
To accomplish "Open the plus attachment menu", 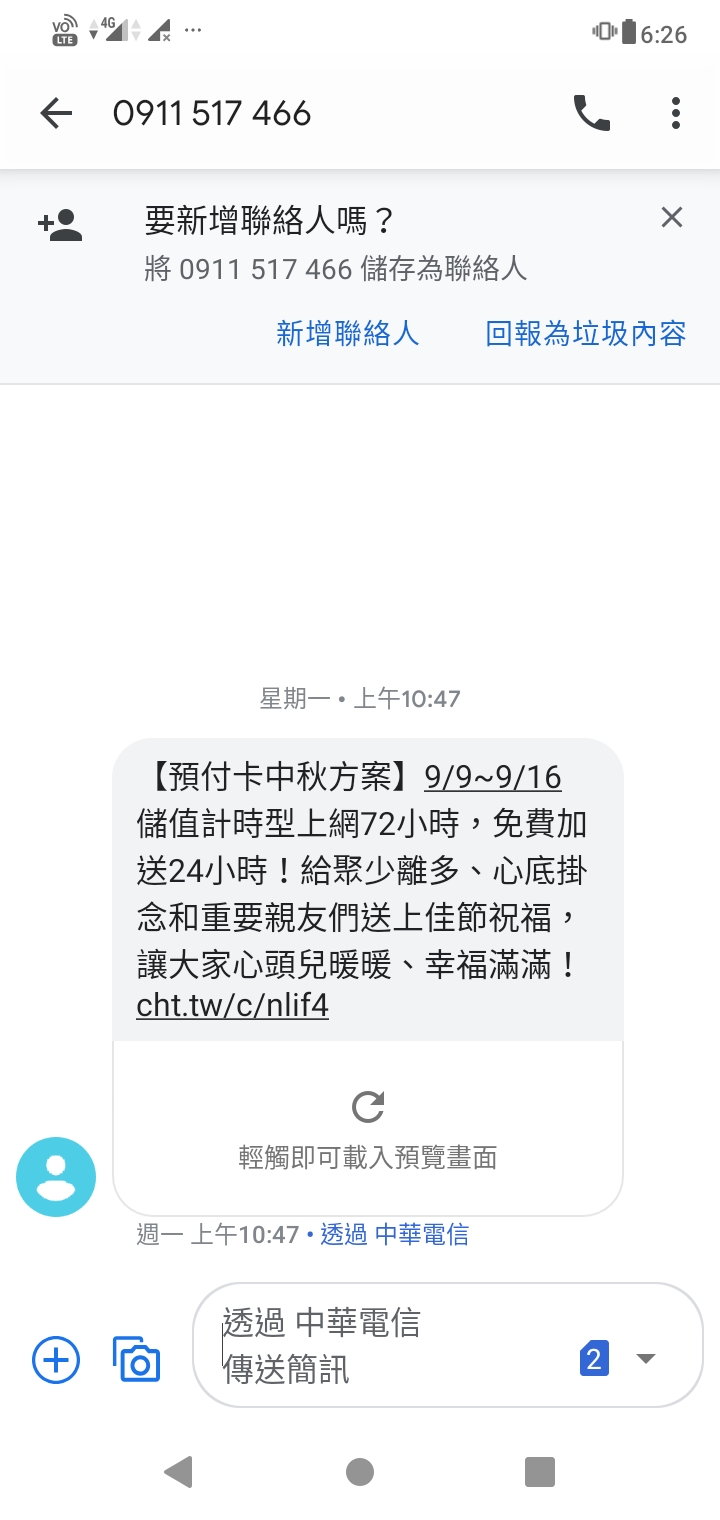I will [56, 1360].
